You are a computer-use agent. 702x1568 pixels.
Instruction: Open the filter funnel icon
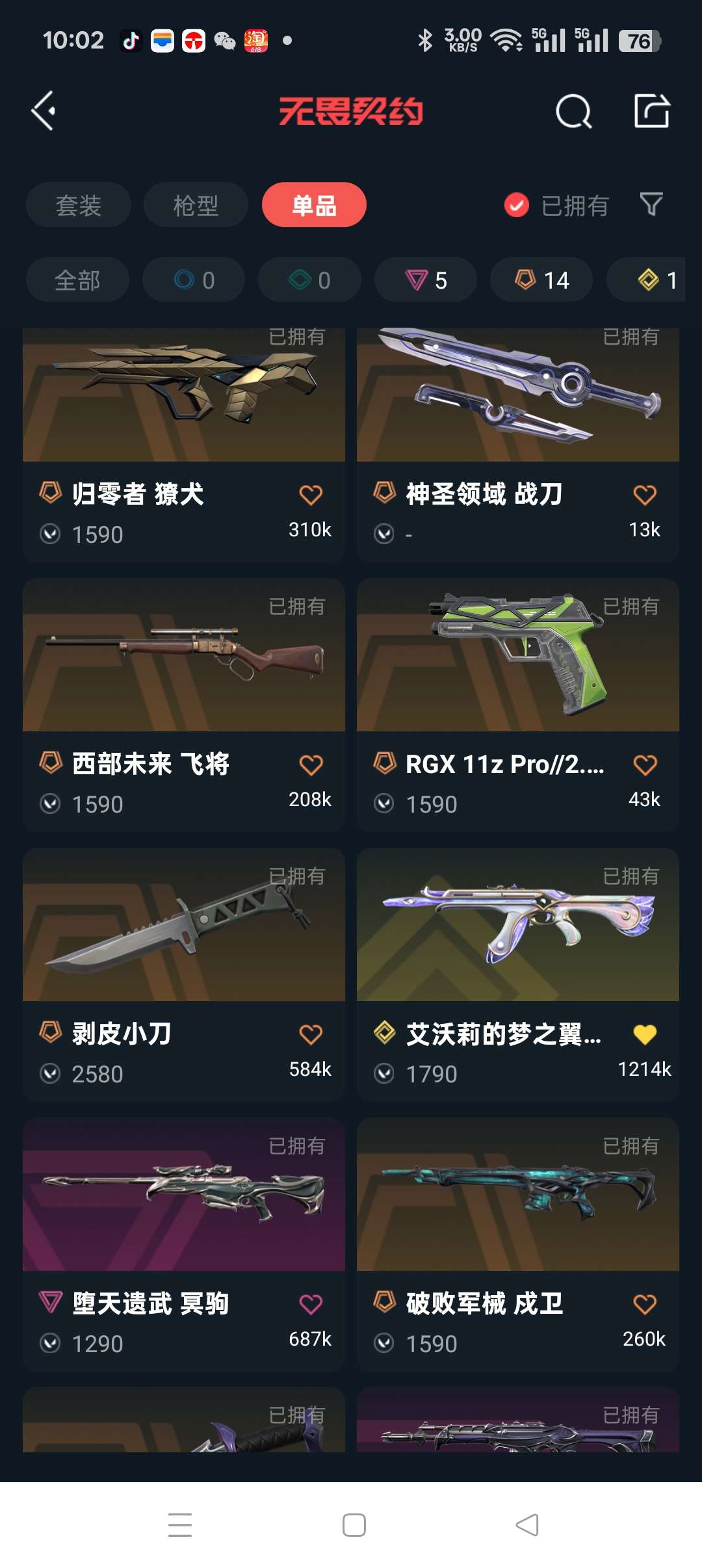tap(651, 205)
